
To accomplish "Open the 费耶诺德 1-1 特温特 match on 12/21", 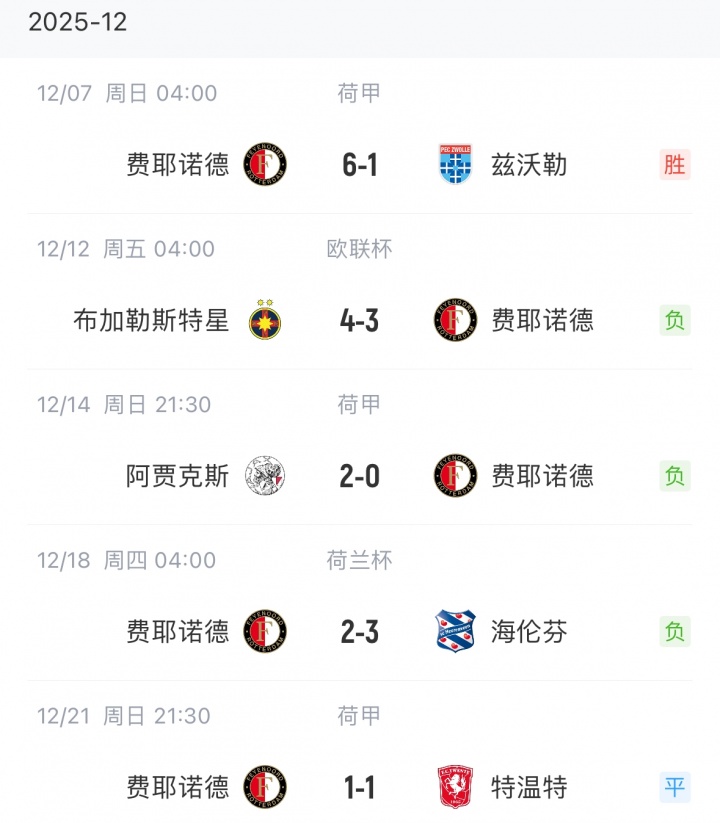I will pos(359,787).
